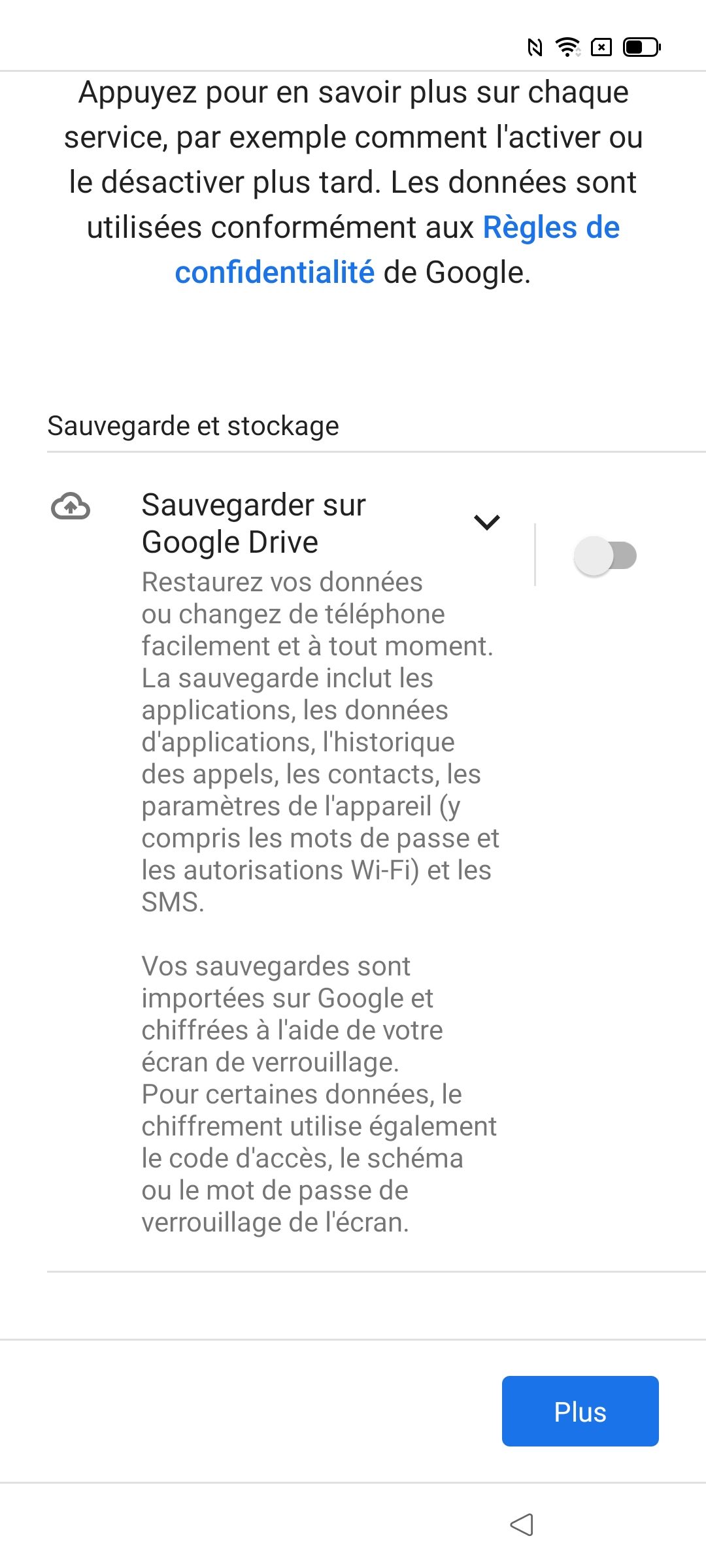The width and height of the screenshot is (706, 1568).
Task: Go back with the system back arrow
Action: pos(522,1524)
